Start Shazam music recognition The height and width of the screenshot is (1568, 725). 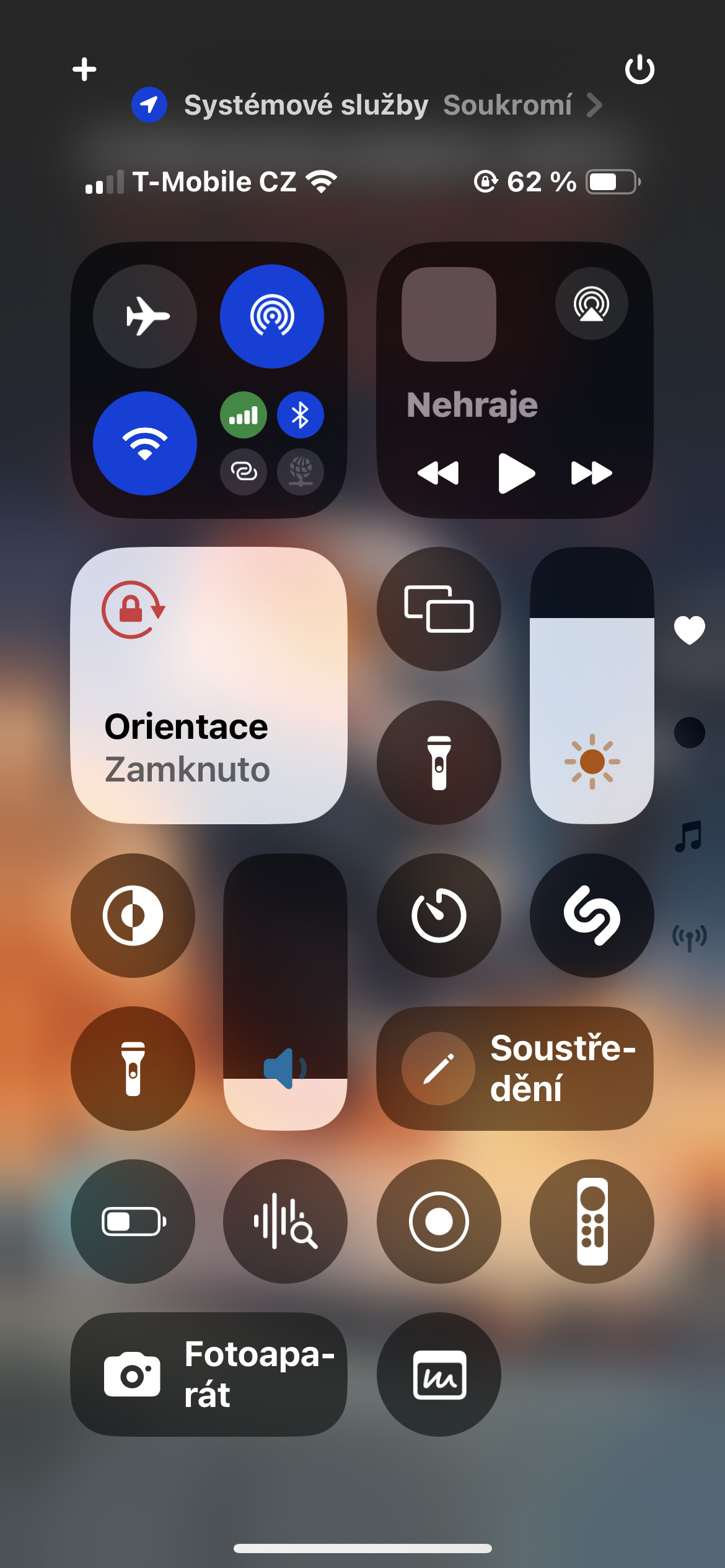click(592, 915)
